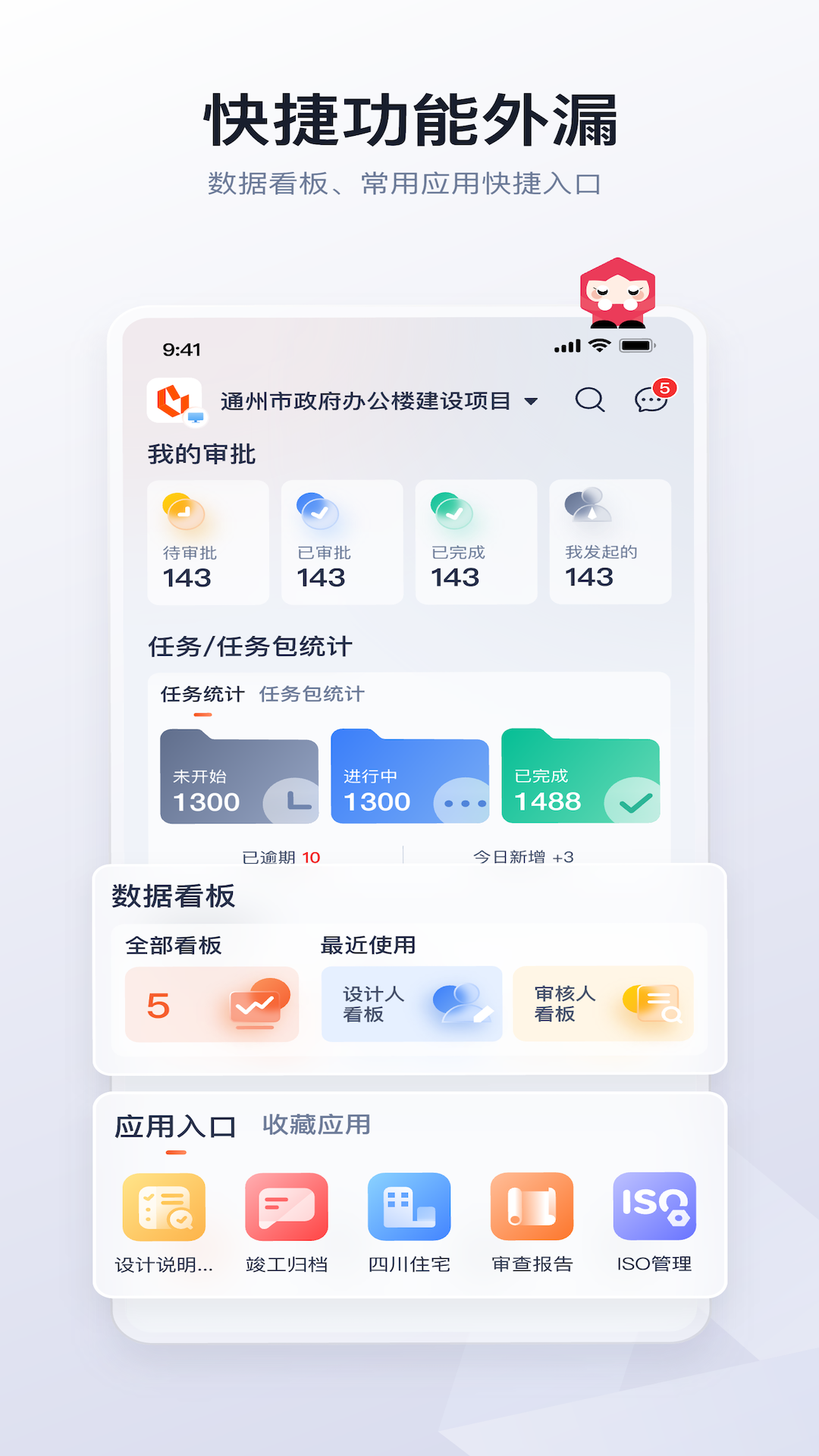
Task: Switch to the 任务包统计 tab
Action: point(312,694)
